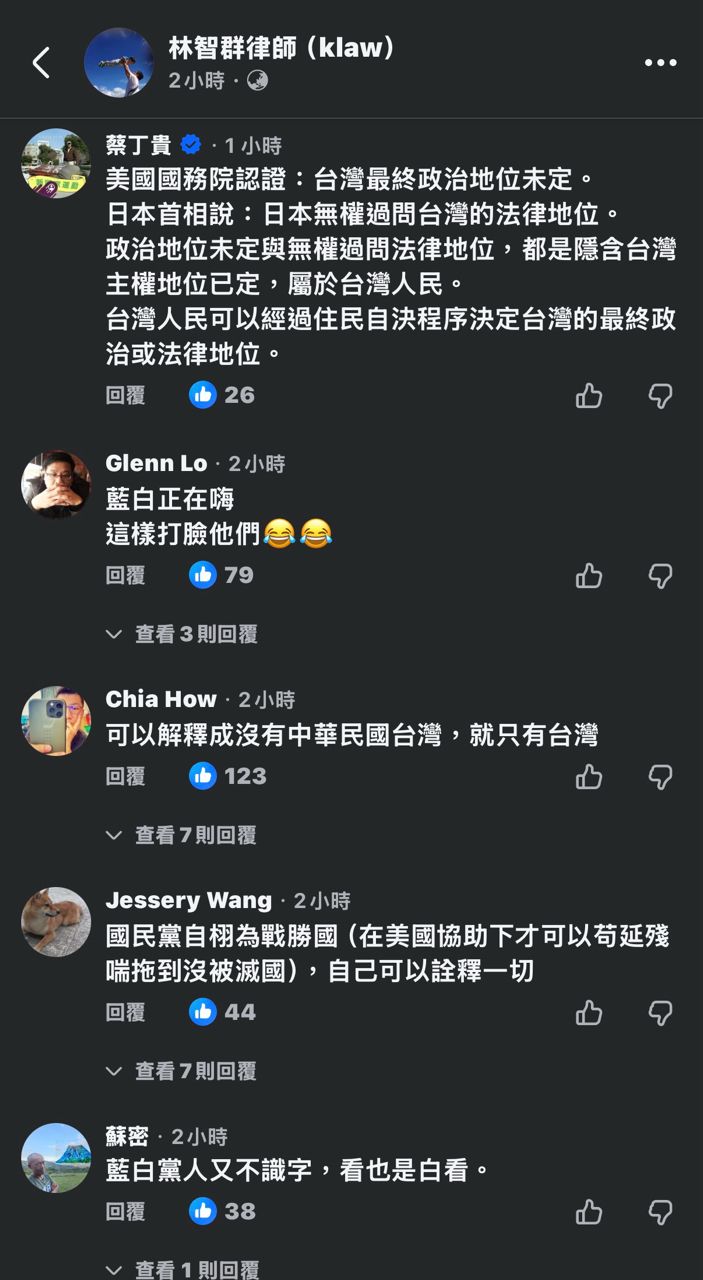The image size is (703, 1280).
Task: Thumbs down Chia How's comment
Action: pos(660,777)
